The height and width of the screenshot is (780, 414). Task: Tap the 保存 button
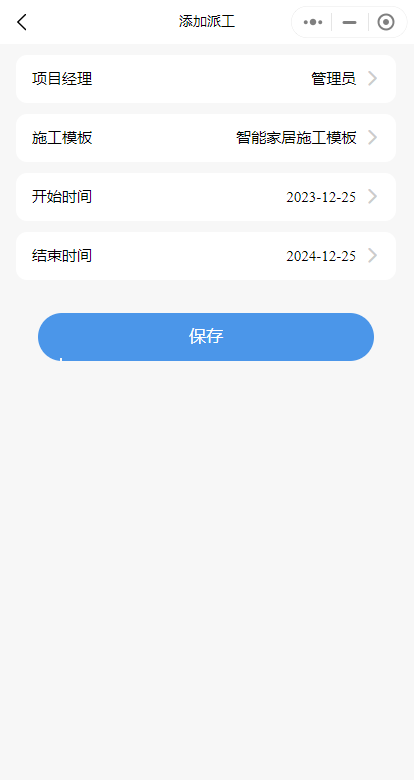pyautogui.click(x=206, y=337)
